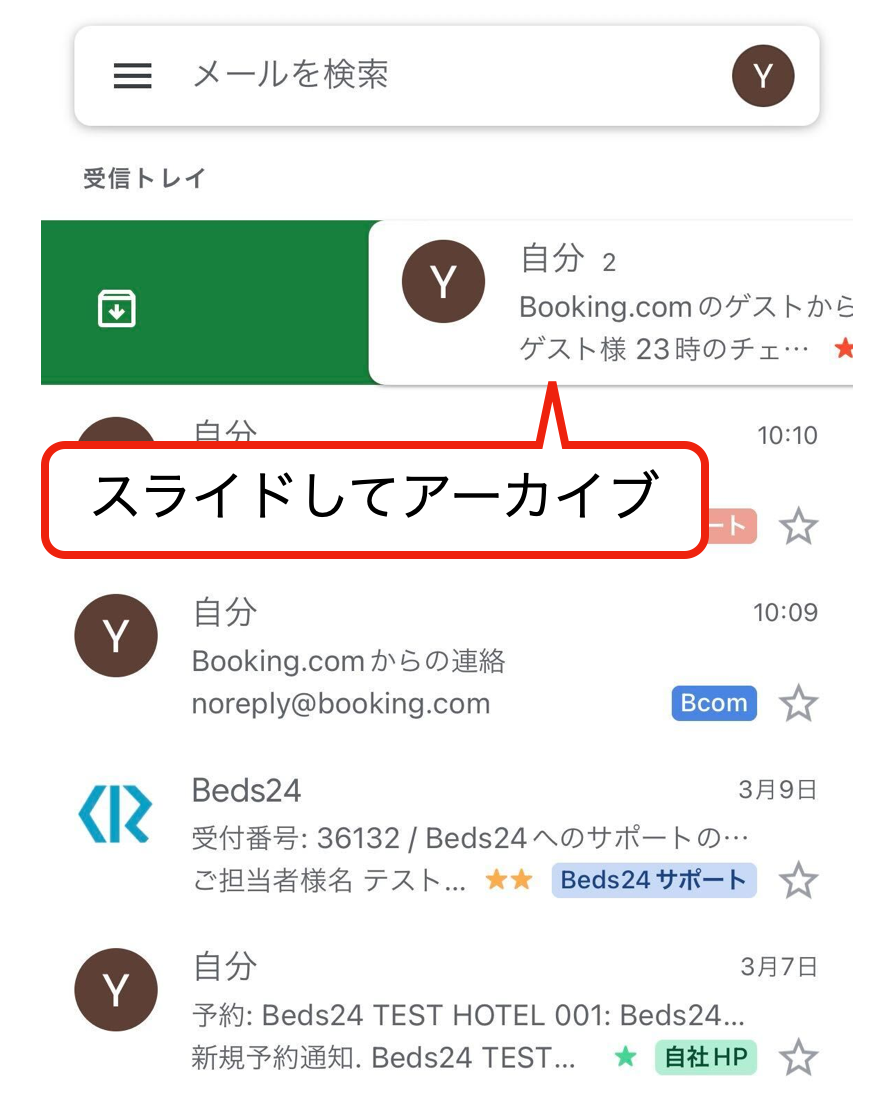
Task: Star the 3月7日 new reservation email
Action: (798, 1057)
